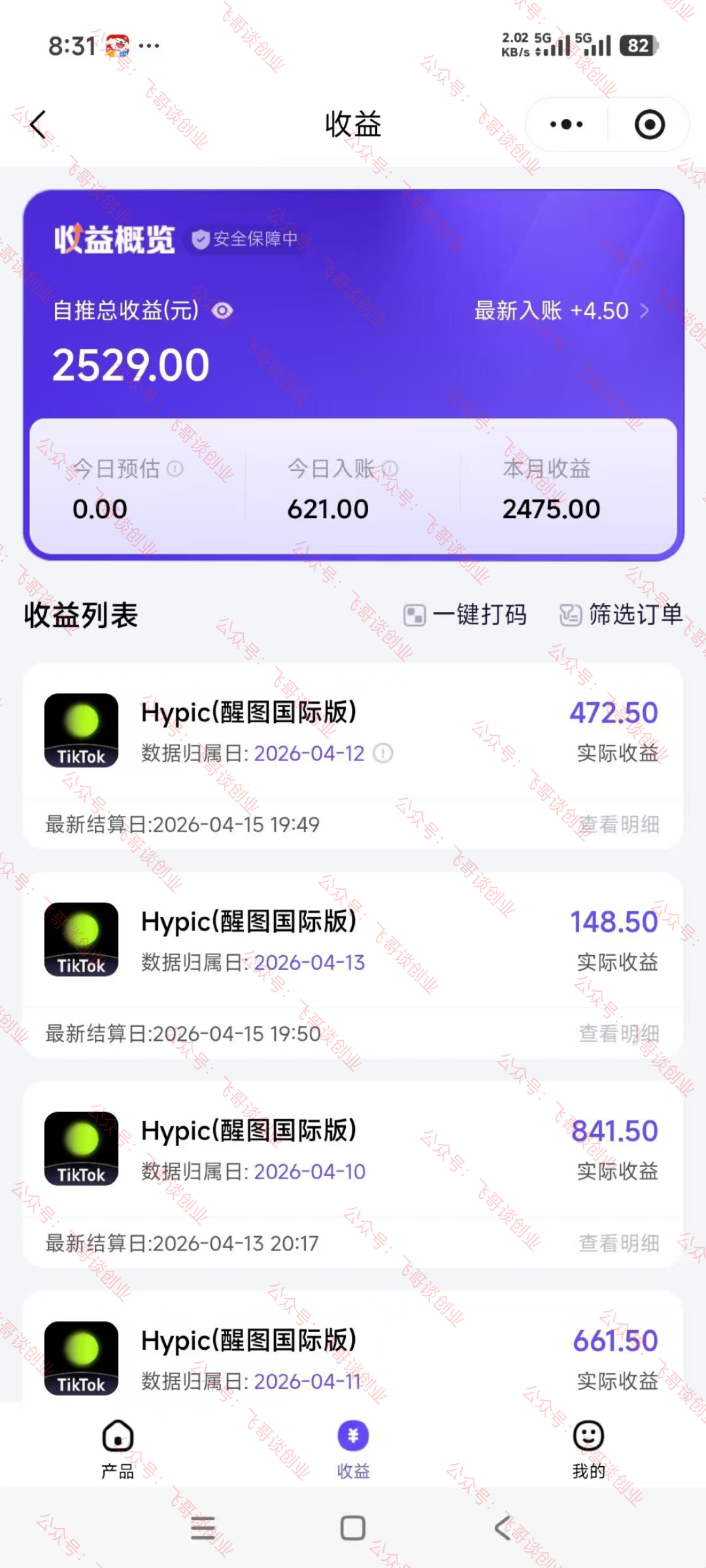View 查看明细 for the 841.50 earning

click(618, 1243)
